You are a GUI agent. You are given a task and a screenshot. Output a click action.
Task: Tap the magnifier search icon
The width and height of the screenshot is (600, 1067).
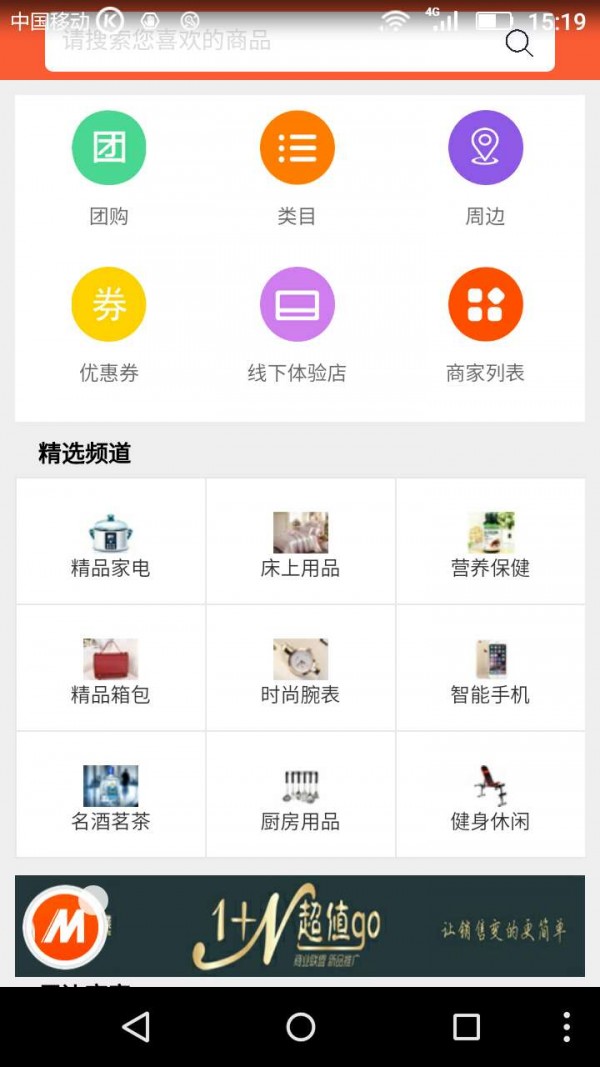(518, 43)
